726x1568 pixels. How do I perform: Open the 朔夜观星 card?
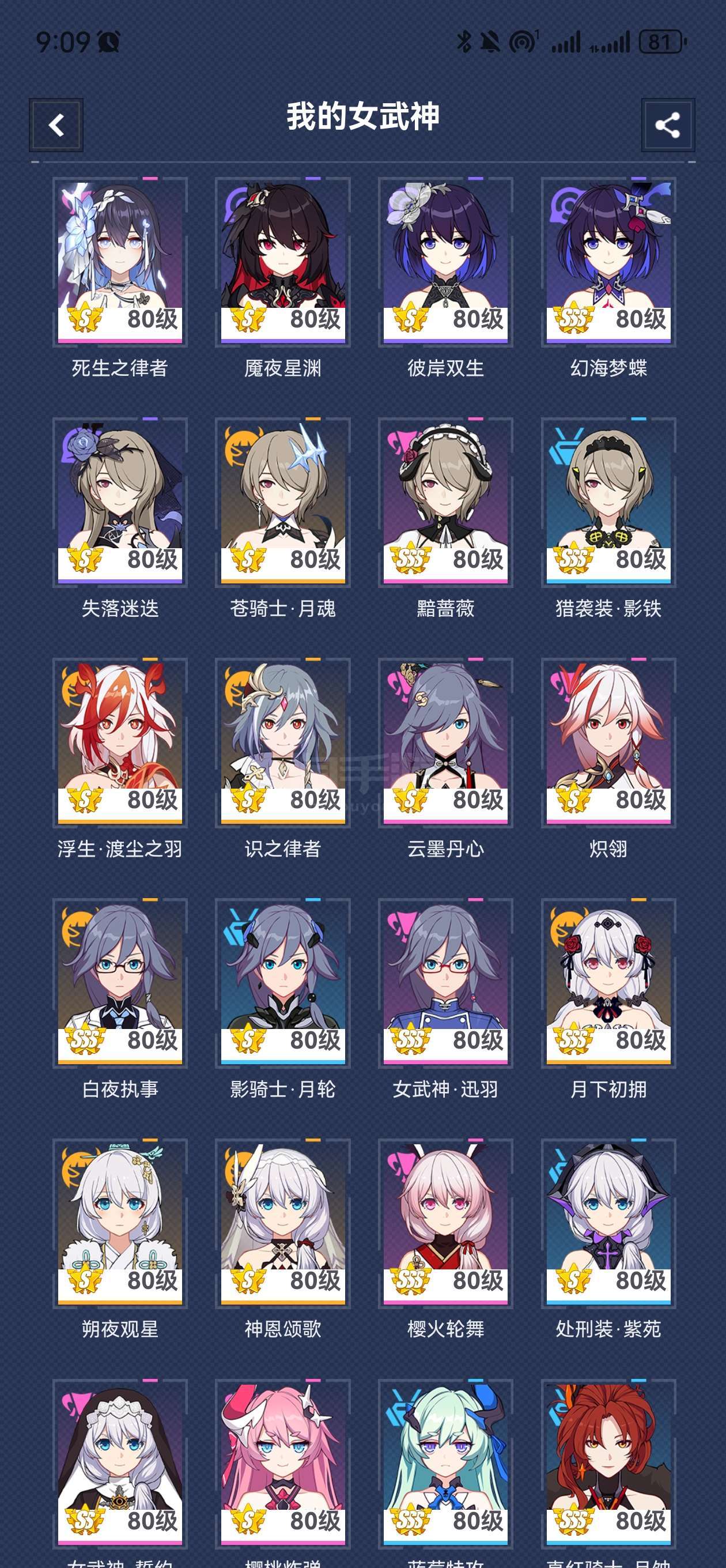pos(120,1223)
